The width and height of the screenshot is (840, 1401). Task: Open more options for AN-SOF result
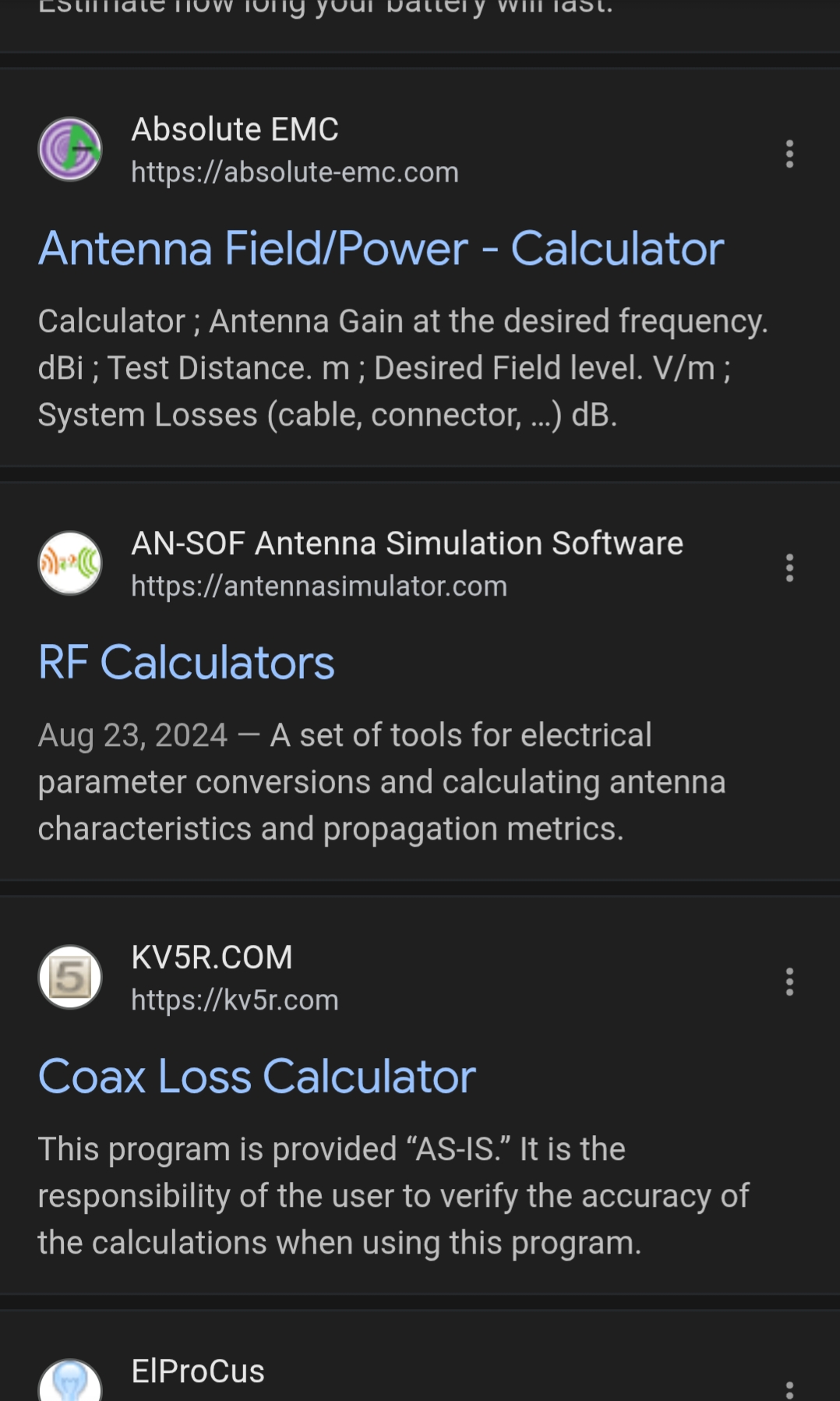[789, 568]
